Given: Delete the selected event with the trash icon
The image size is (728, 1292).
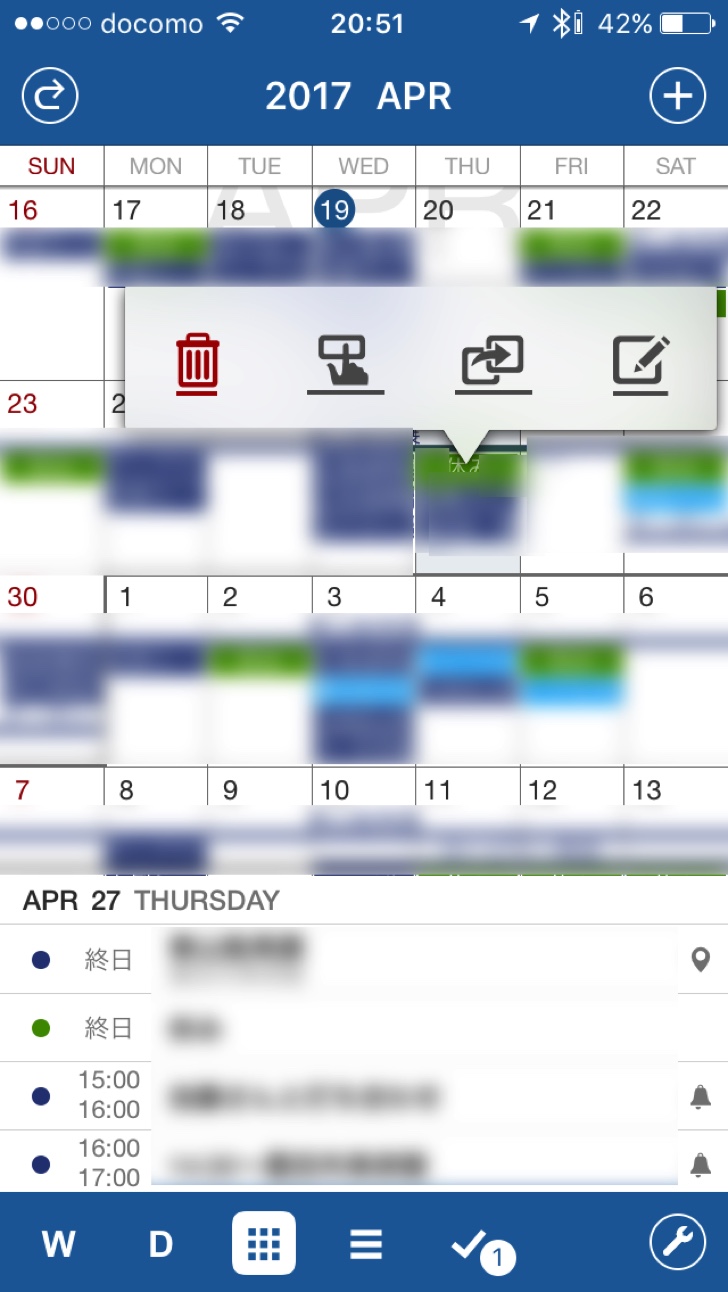Looking at the screenshot, I should [197, 364].
